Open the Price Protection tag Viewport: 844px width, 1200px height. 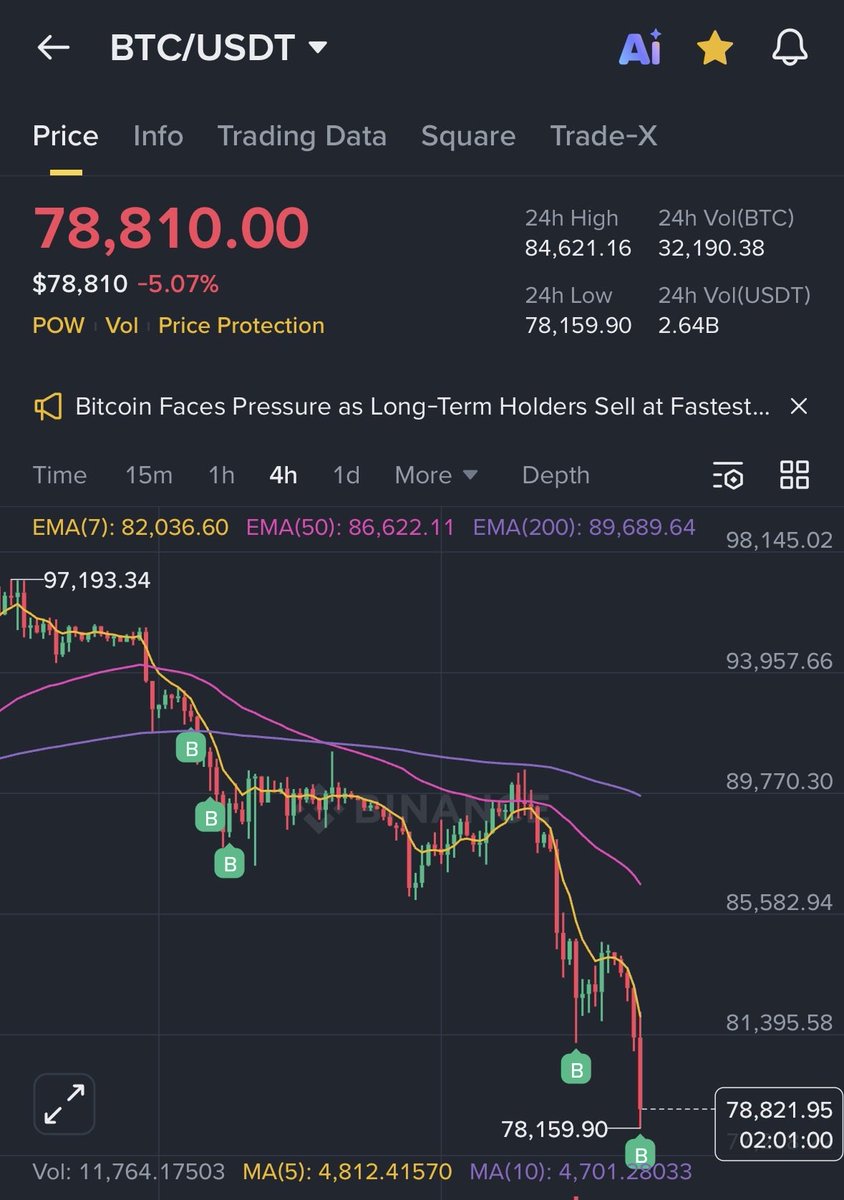click(241, 326)
